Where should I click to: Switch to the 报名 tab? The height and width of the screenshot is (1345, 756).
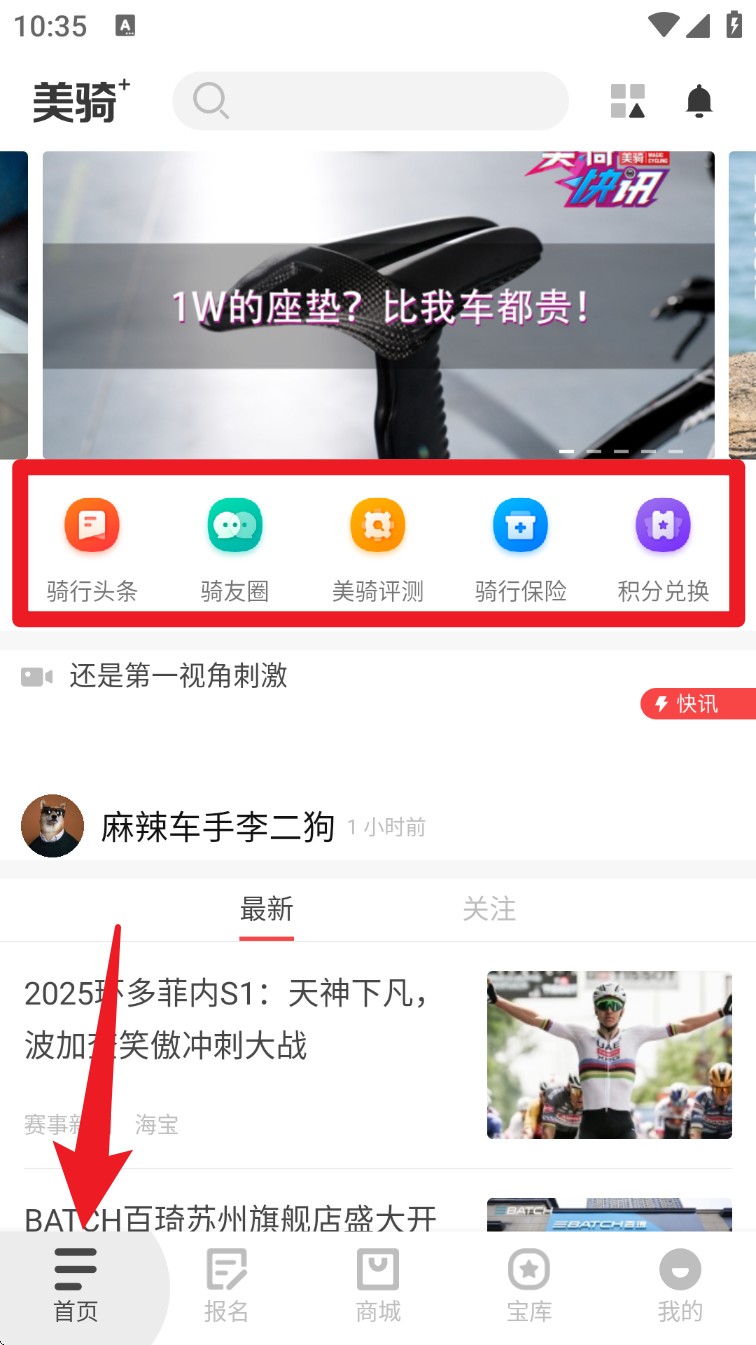(226, 1287)
